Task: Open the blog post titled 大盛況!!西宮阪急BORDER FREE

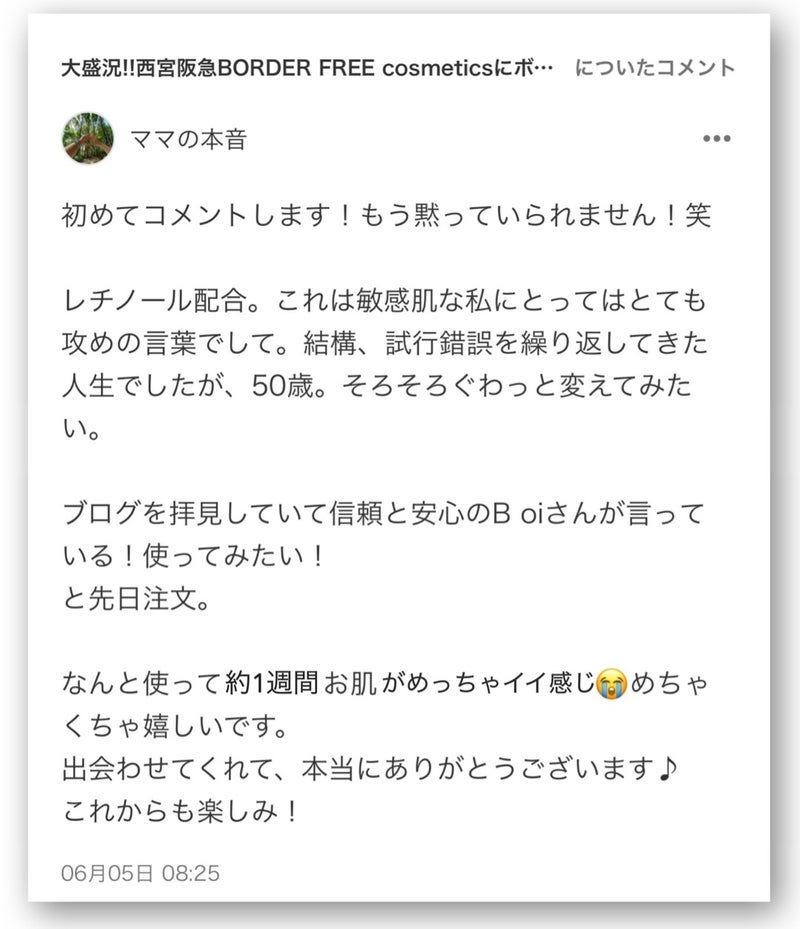Action: (306, 68)
